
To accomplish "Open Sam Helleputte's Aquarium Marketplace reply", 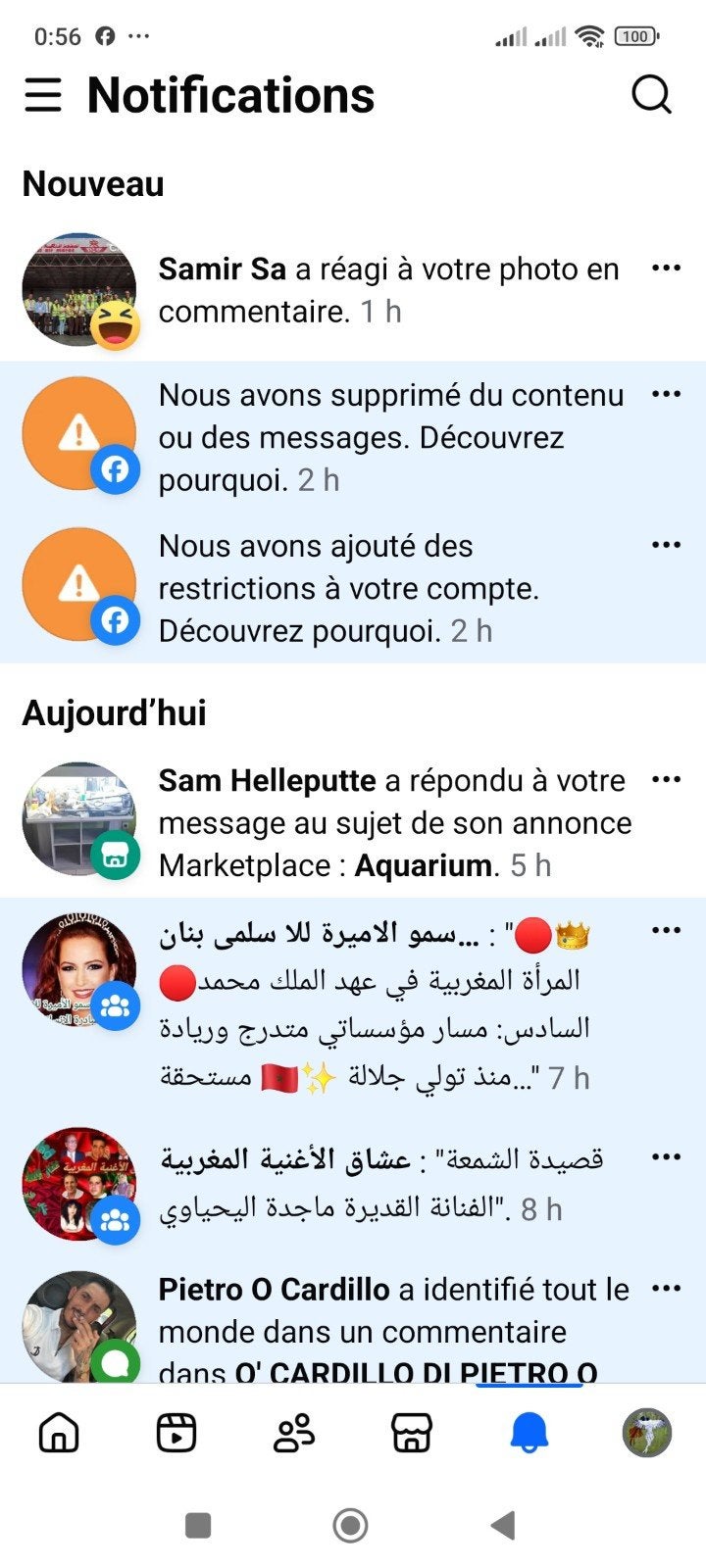I will 353,822.
